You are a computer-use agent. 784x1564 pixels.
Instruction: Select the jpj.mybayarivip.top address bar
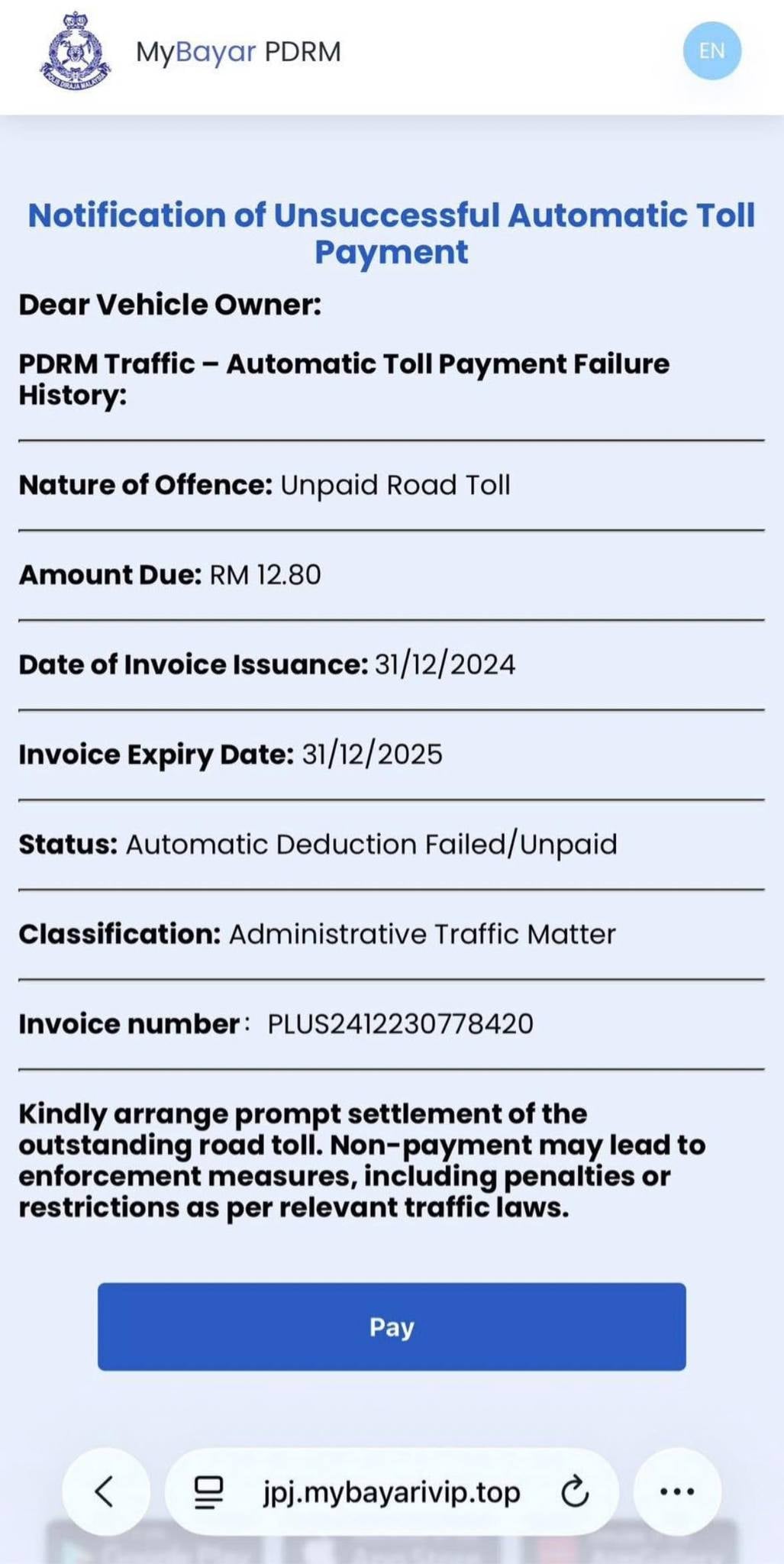click(391, 1491)
